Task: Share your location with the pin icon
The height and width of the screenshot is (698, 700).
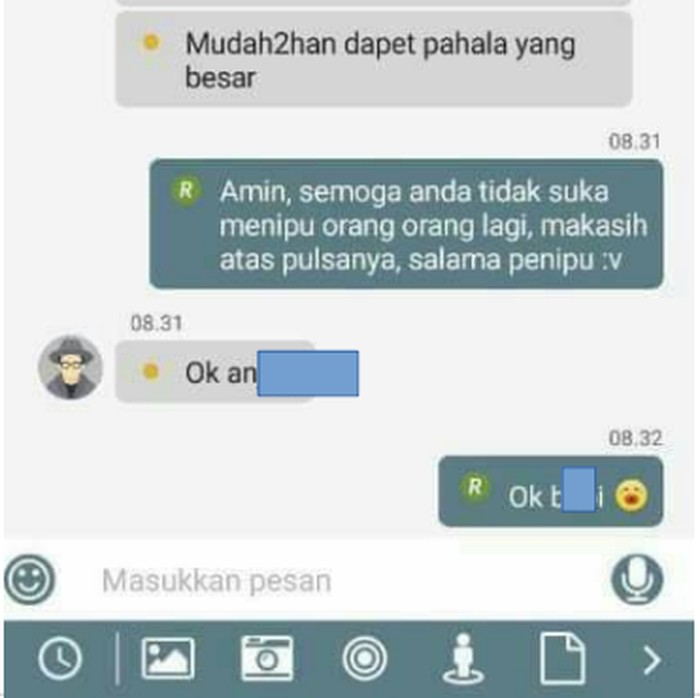Action: point(463,659)
